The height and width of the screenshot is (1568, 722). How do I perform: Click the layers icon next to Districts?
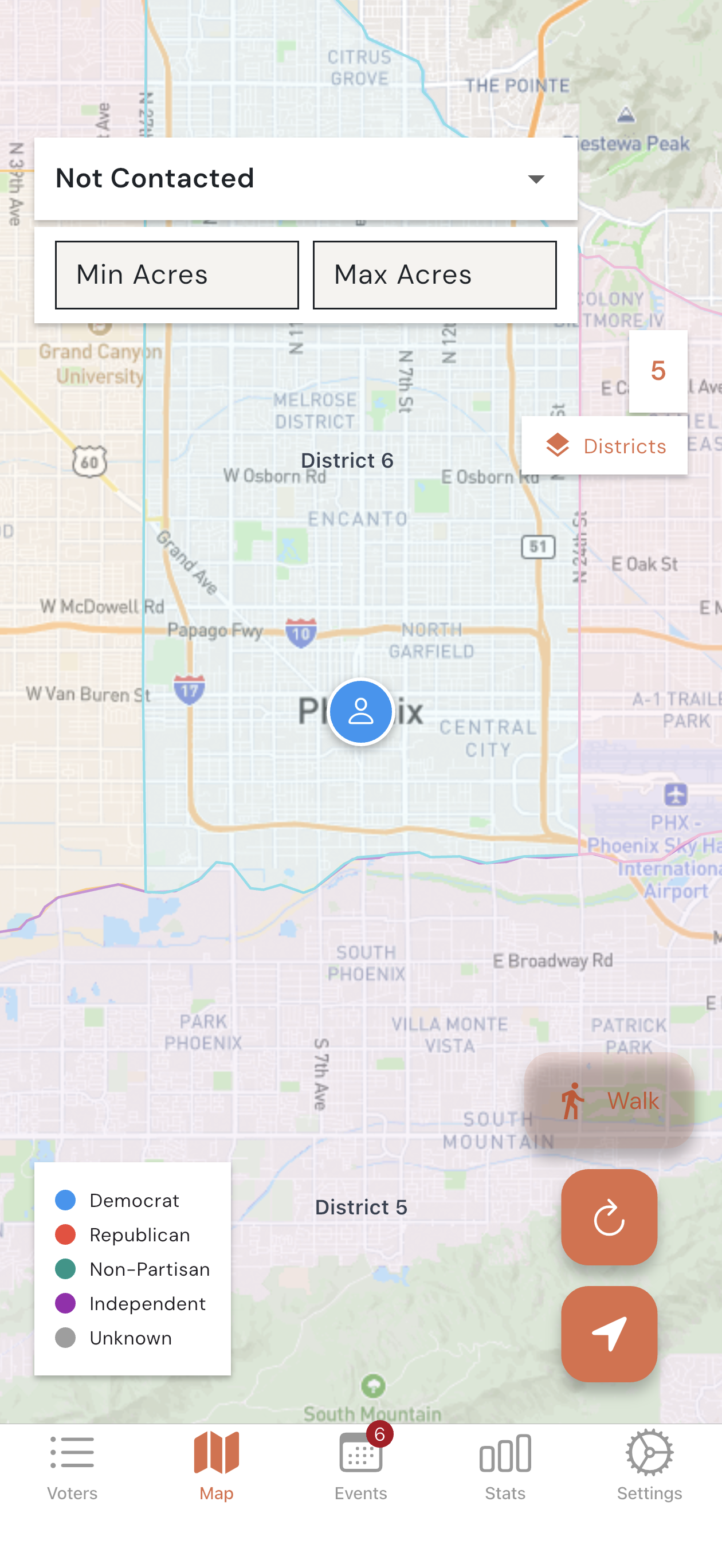(558, 446)
